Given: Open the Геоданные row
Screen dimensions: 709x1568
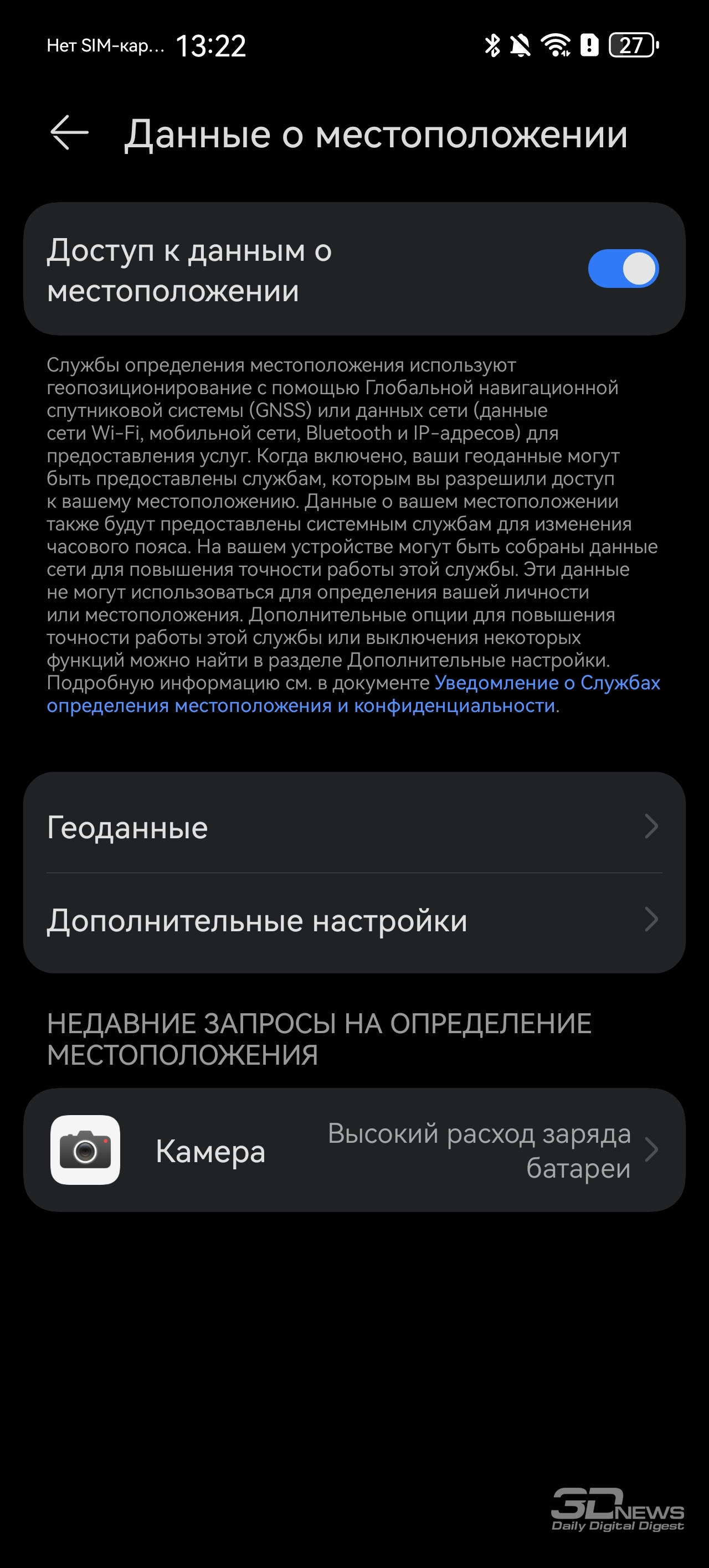Looking at the screenshot, I should [354, 827].
